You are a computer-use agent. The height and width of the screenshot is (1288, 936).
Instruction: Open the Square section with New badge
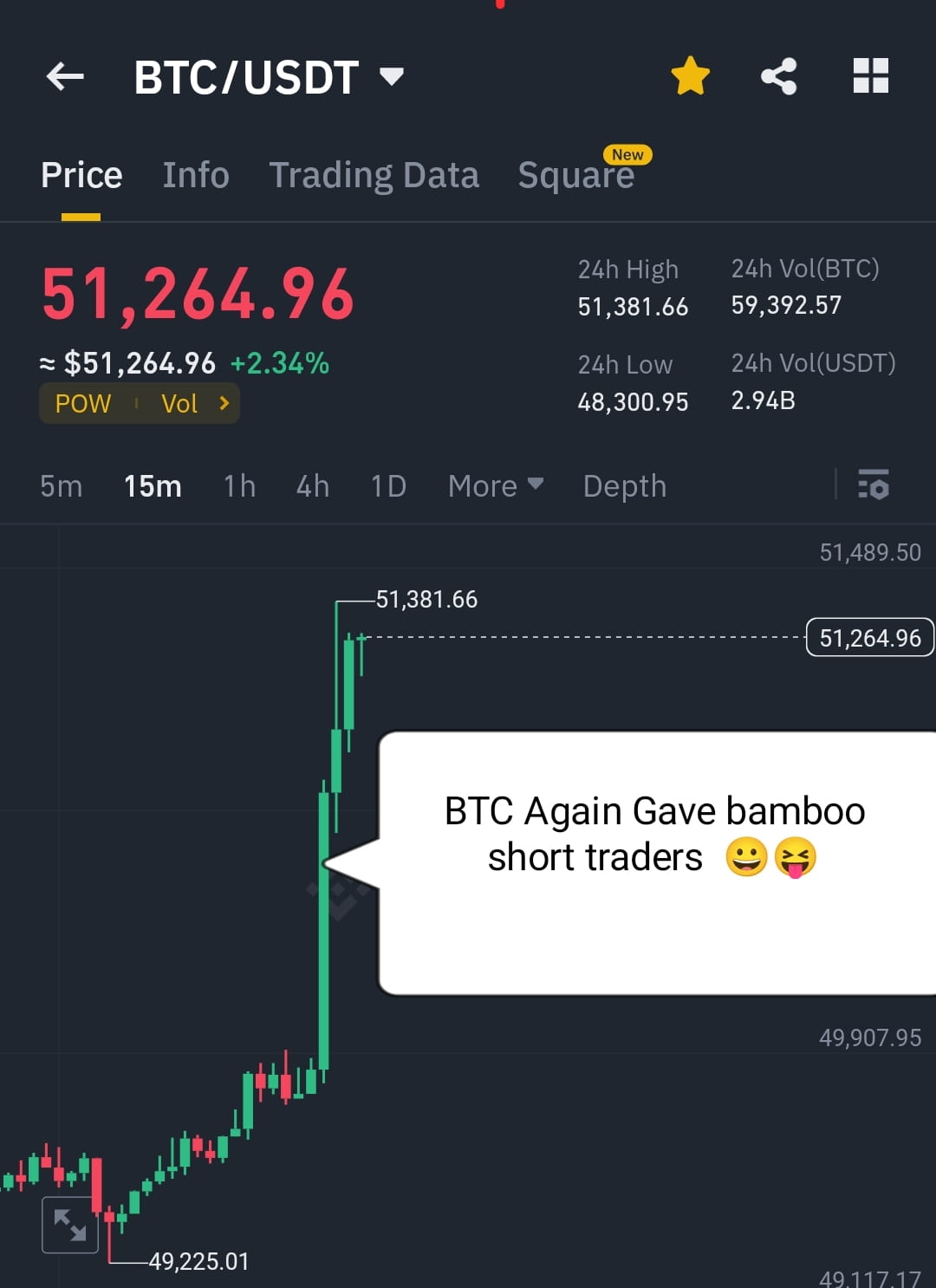576,174
